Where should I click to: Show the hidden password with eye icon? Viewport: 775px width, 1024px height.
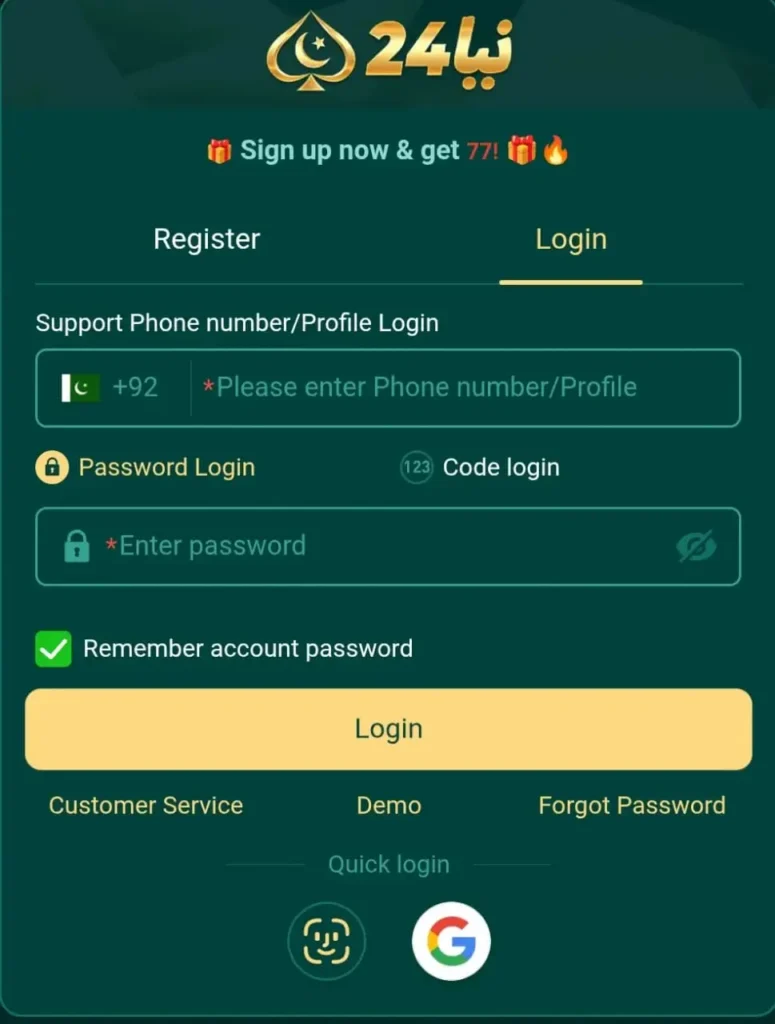pyautogui.click(x=696, y=546)
